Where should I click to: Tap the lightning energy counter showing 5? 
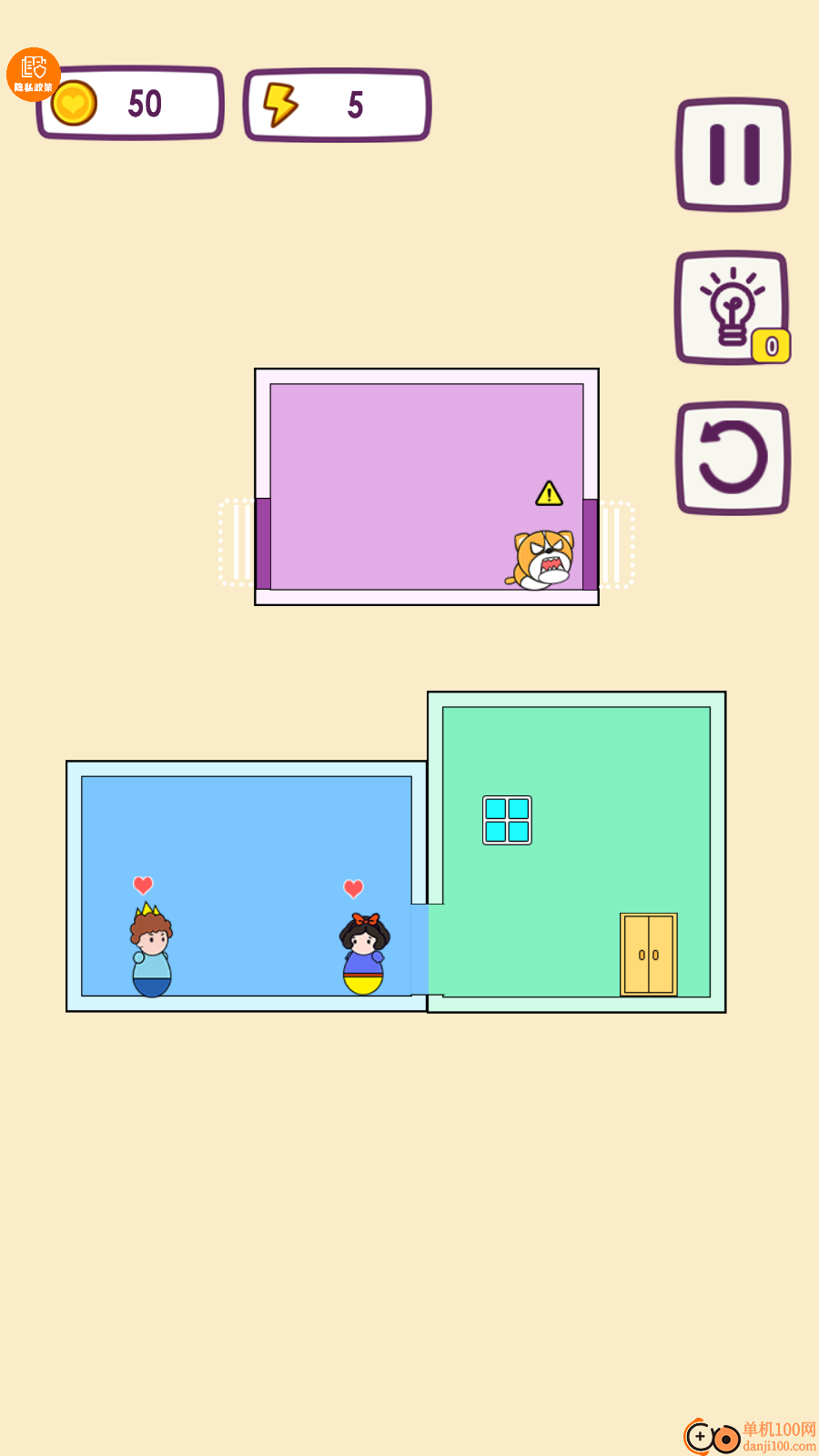pos(337,106)
